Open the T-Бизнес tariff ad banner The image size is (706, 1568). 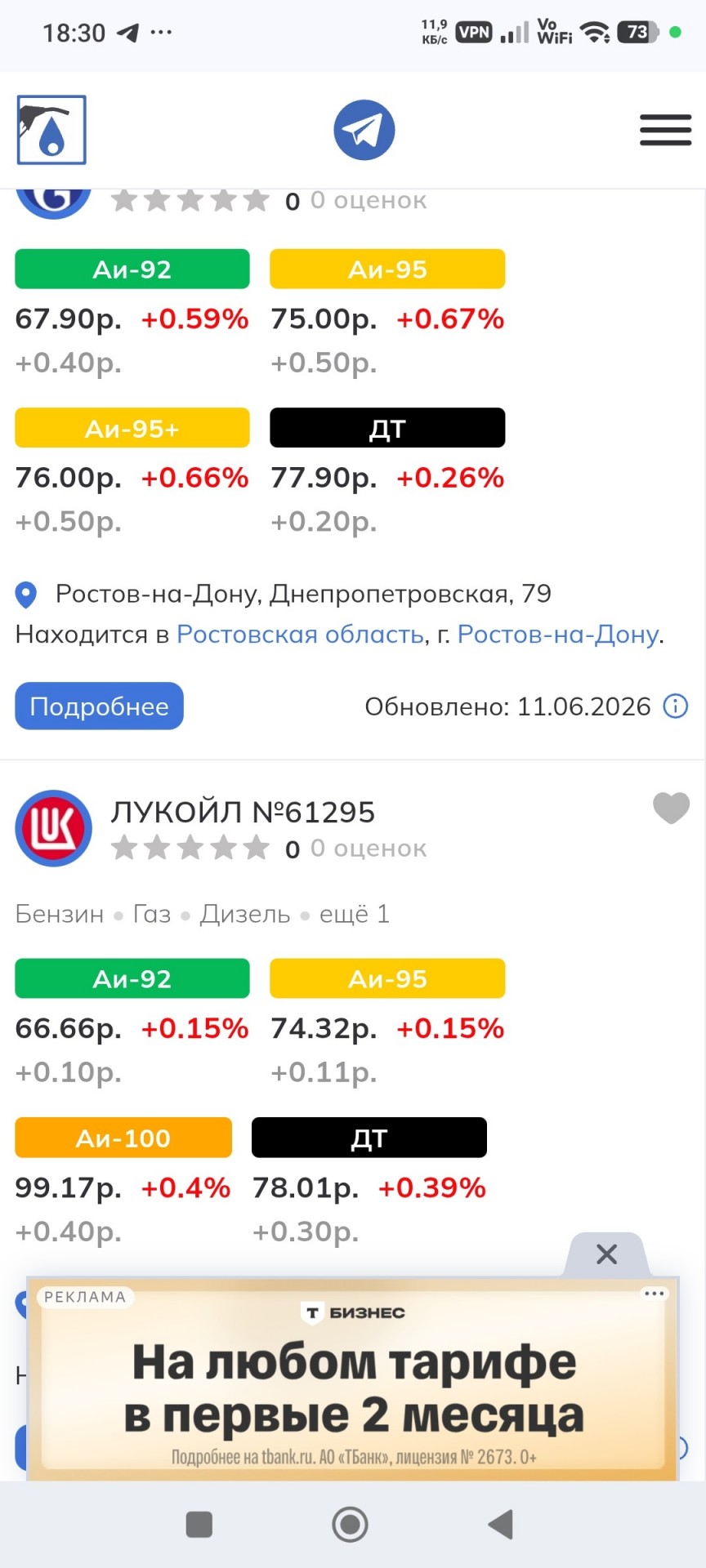(x=353, y=1379)
